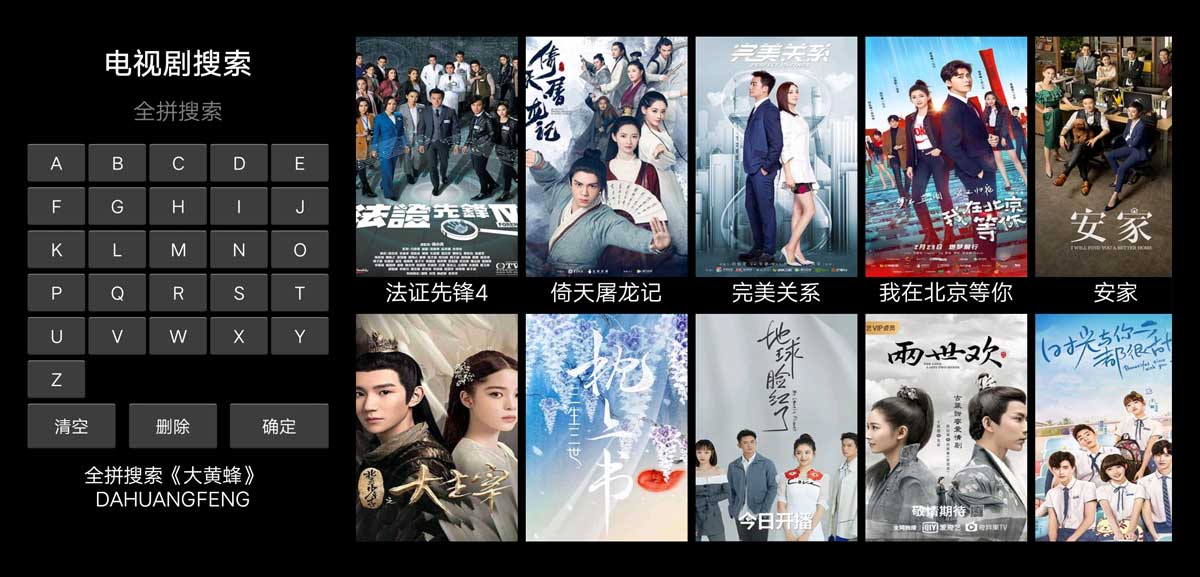This screenshot has width=1200, height=577.
Task: Clear the input with 清空
Action: (71, 426)
